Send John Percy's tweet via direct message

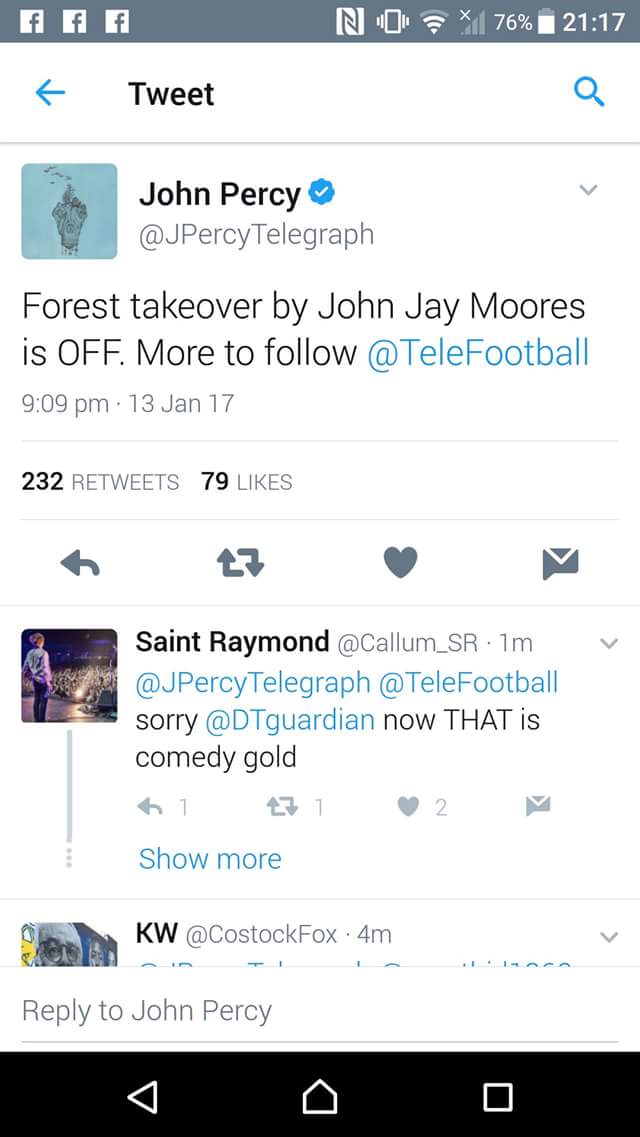[x=560, y=564]
